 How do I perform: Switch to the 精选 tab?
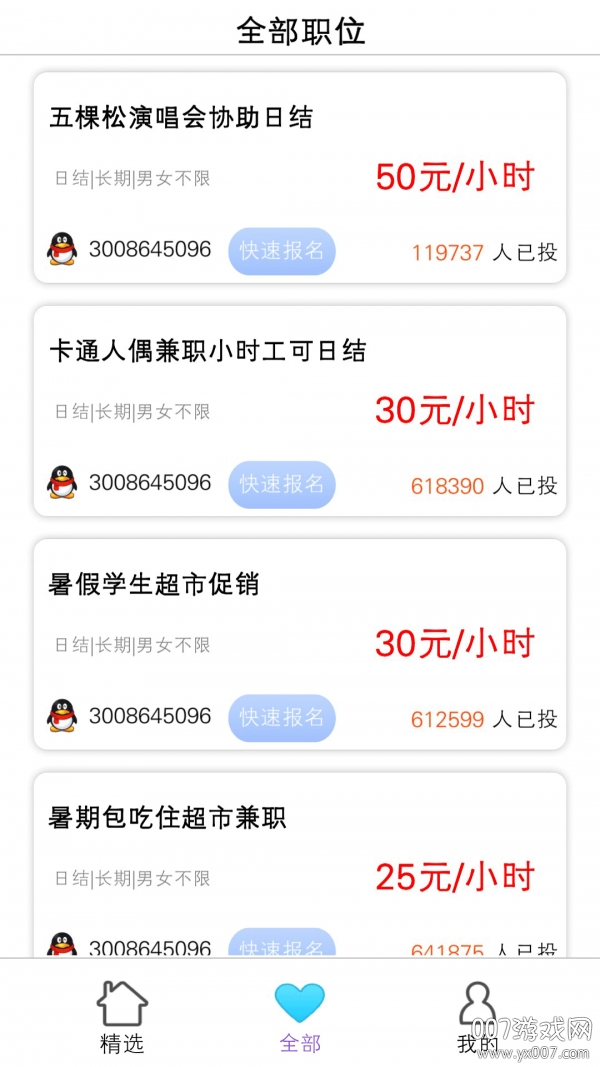tap(122, 1015)
